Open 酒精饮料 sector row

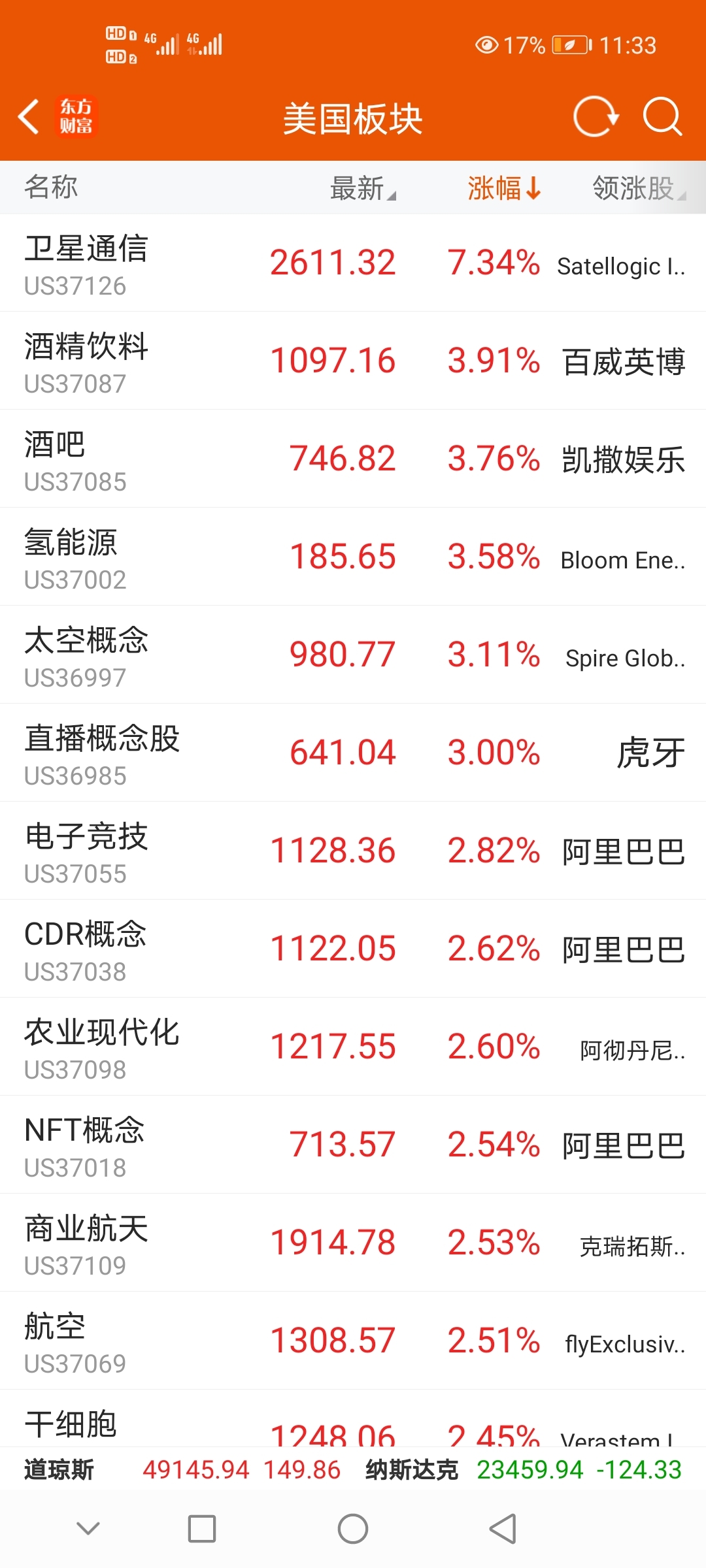coord(353,361)
